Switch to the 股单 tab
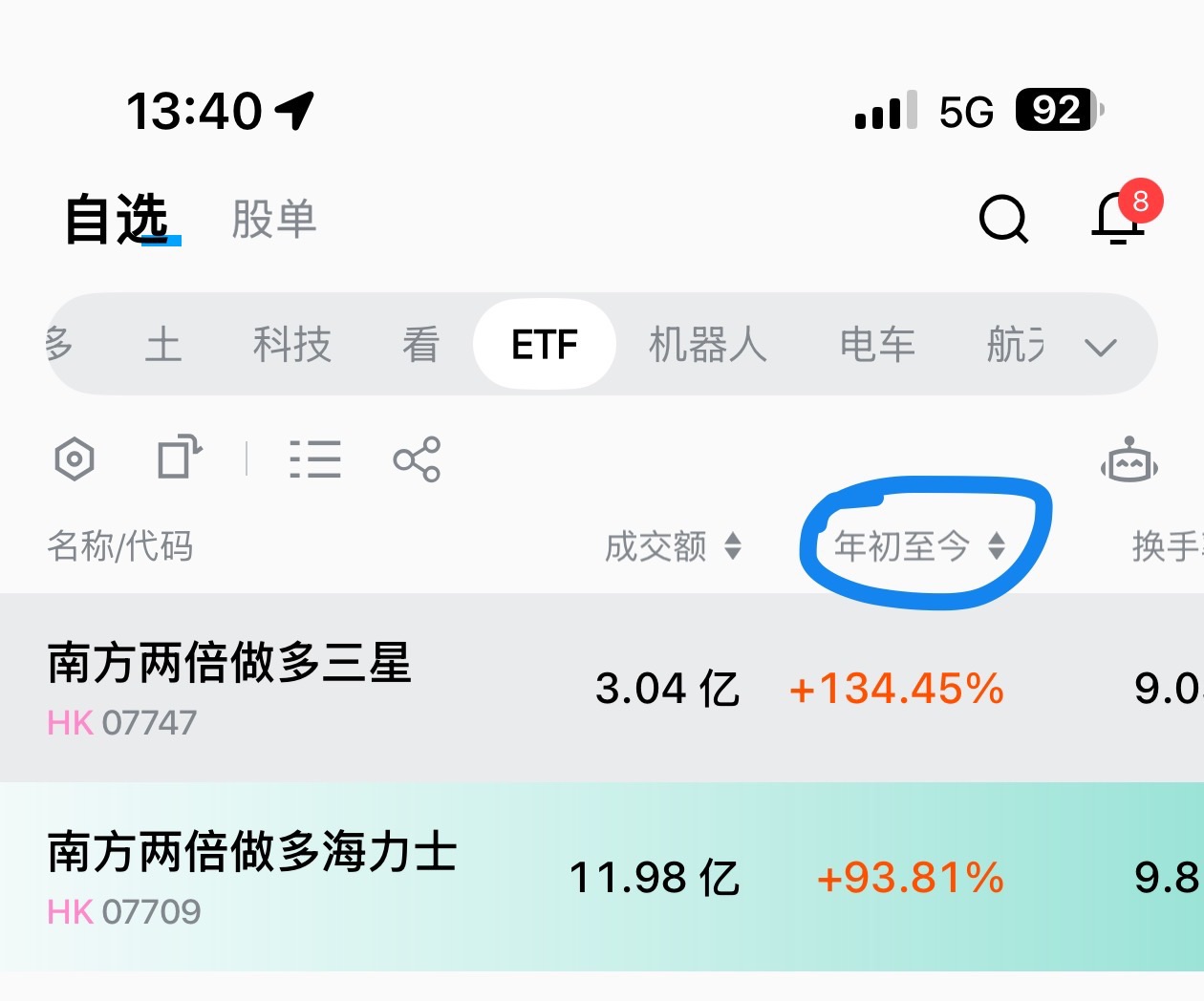 click(x=273, y=220)
